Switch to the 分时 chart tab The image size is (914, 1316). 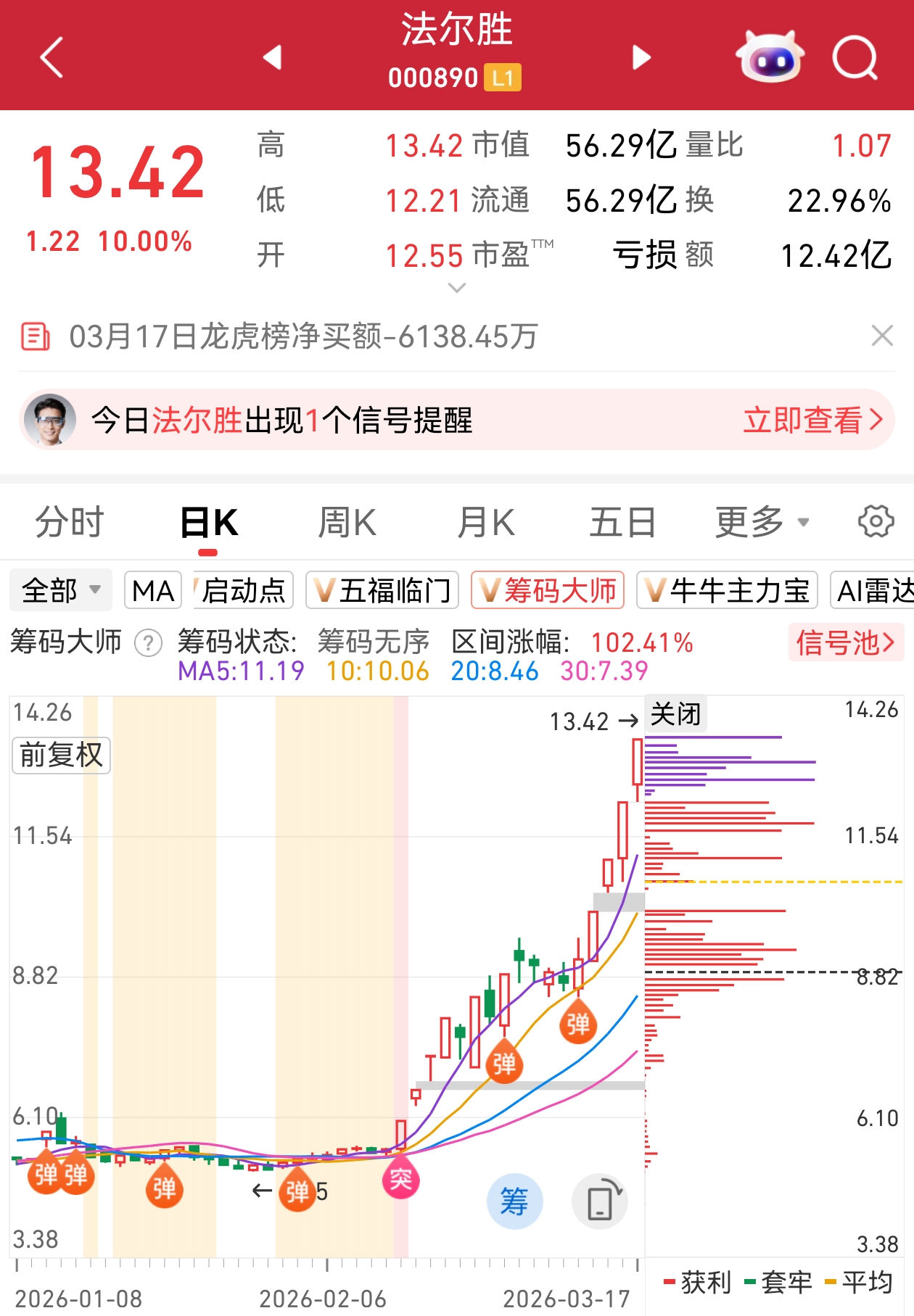tap(70, 522)
